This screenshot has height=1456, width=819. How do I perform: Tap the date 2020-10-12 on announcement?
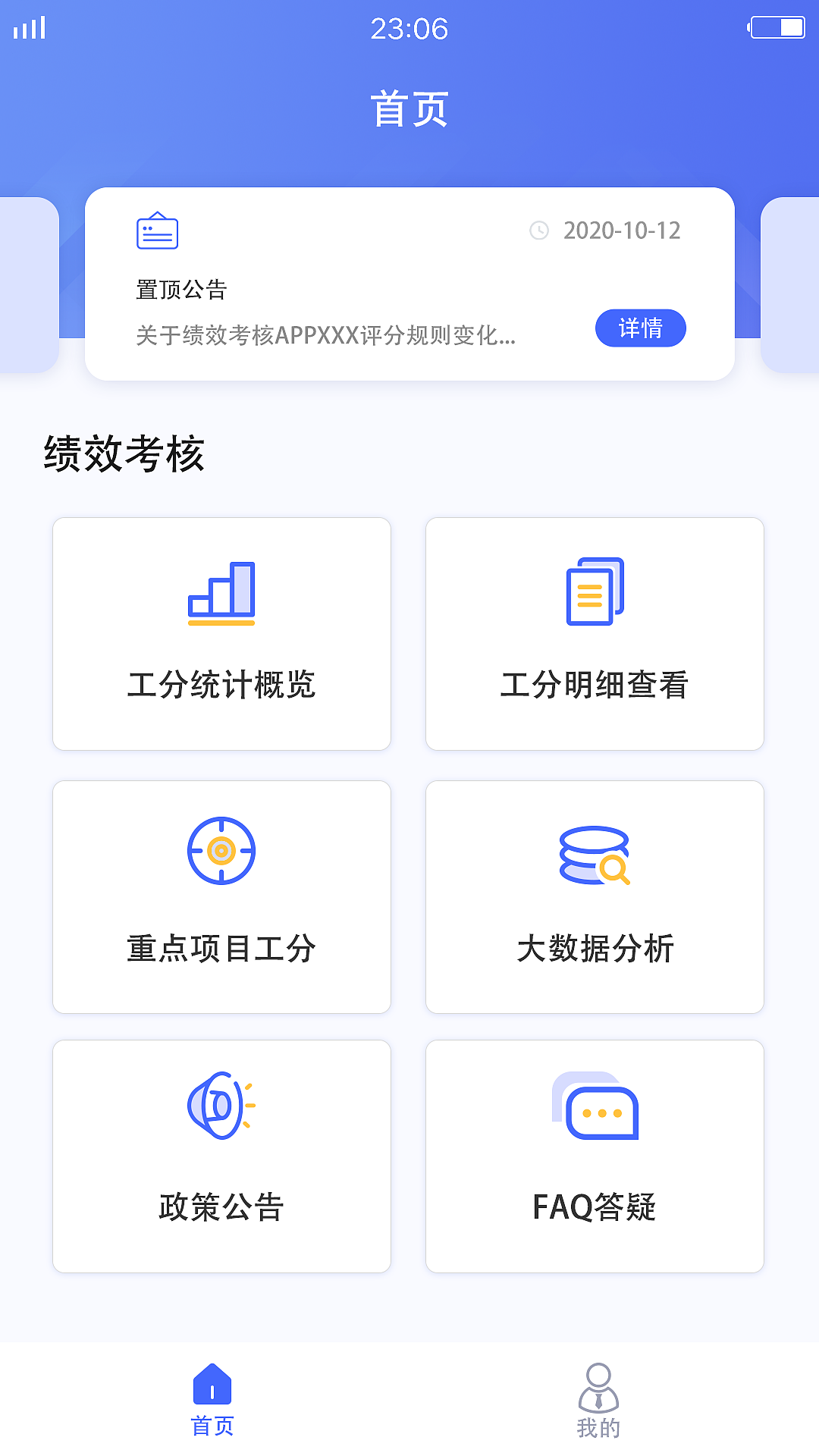(622, 231)
